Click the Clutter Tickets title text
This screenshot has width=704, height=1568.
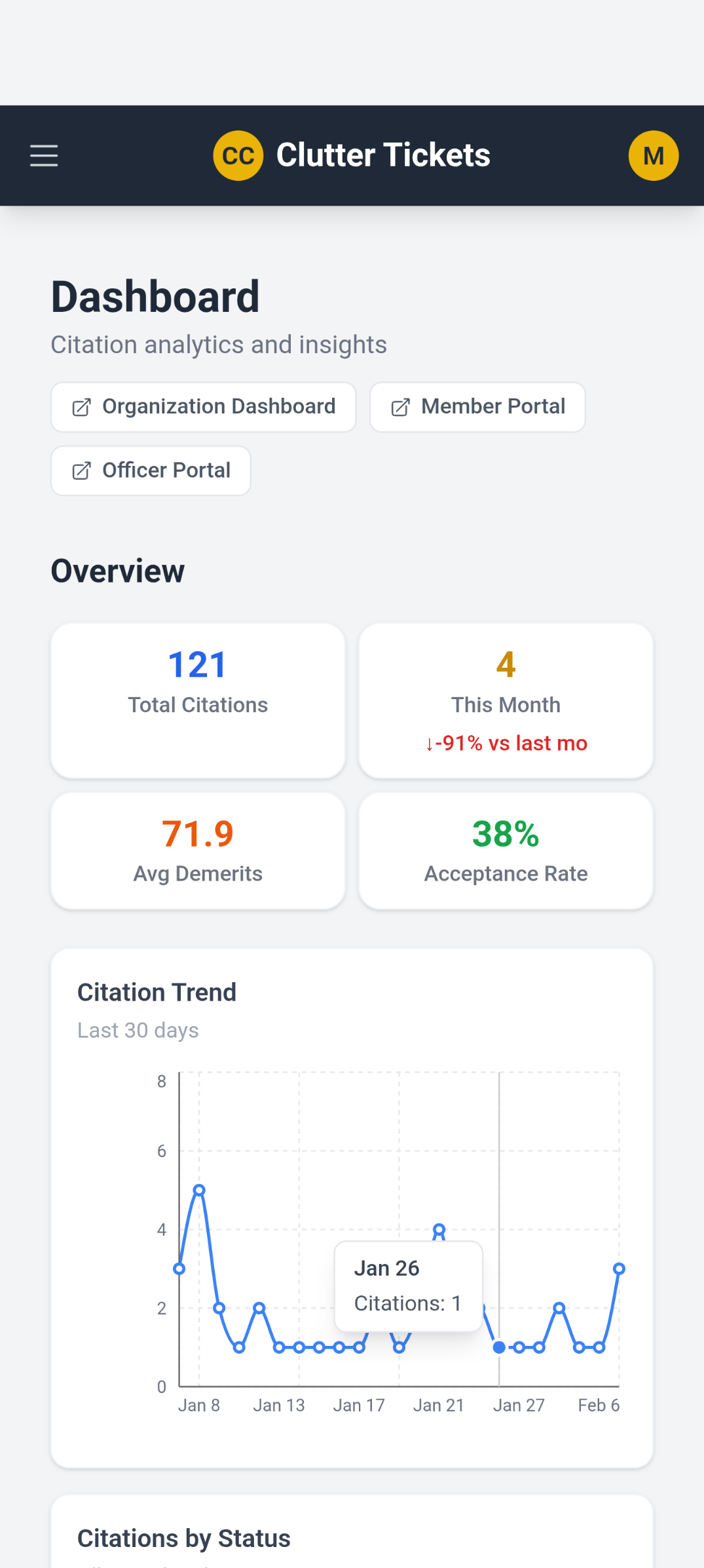pos(383,155)
